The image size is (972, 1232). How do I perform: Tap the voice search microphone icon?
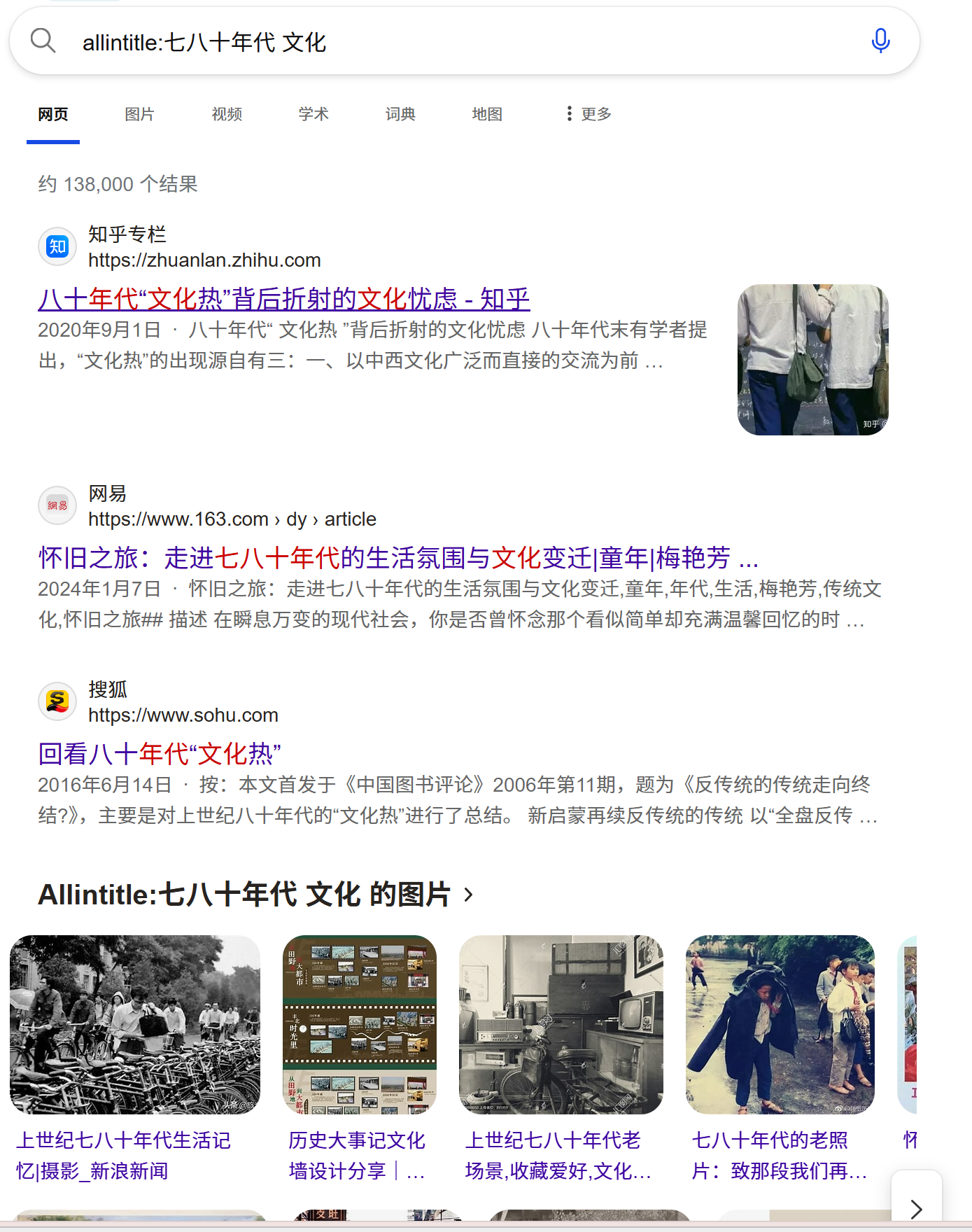880,41
